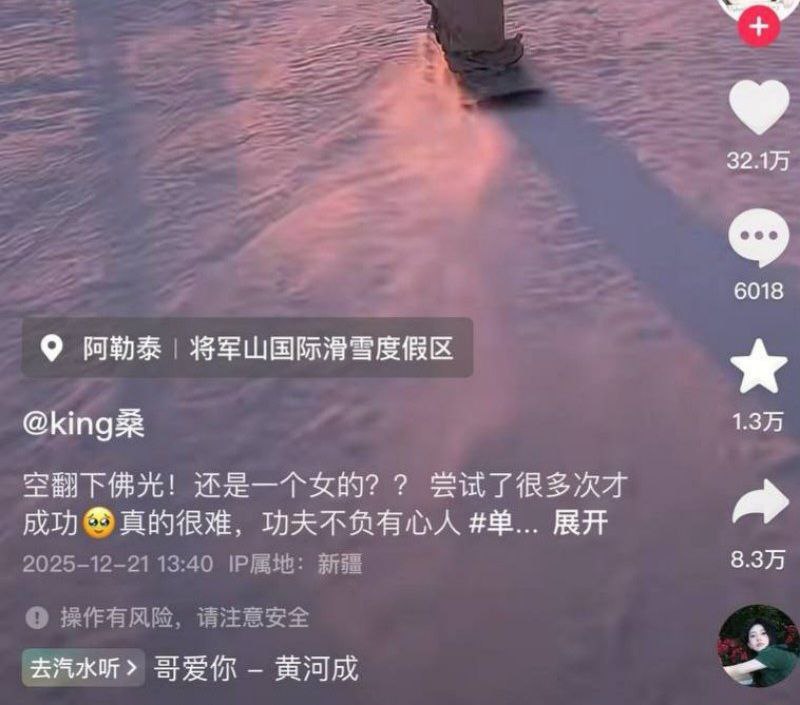The image size is (800, 705).
Task: Open the comments with 6018 replies
Action: (758, 241)
